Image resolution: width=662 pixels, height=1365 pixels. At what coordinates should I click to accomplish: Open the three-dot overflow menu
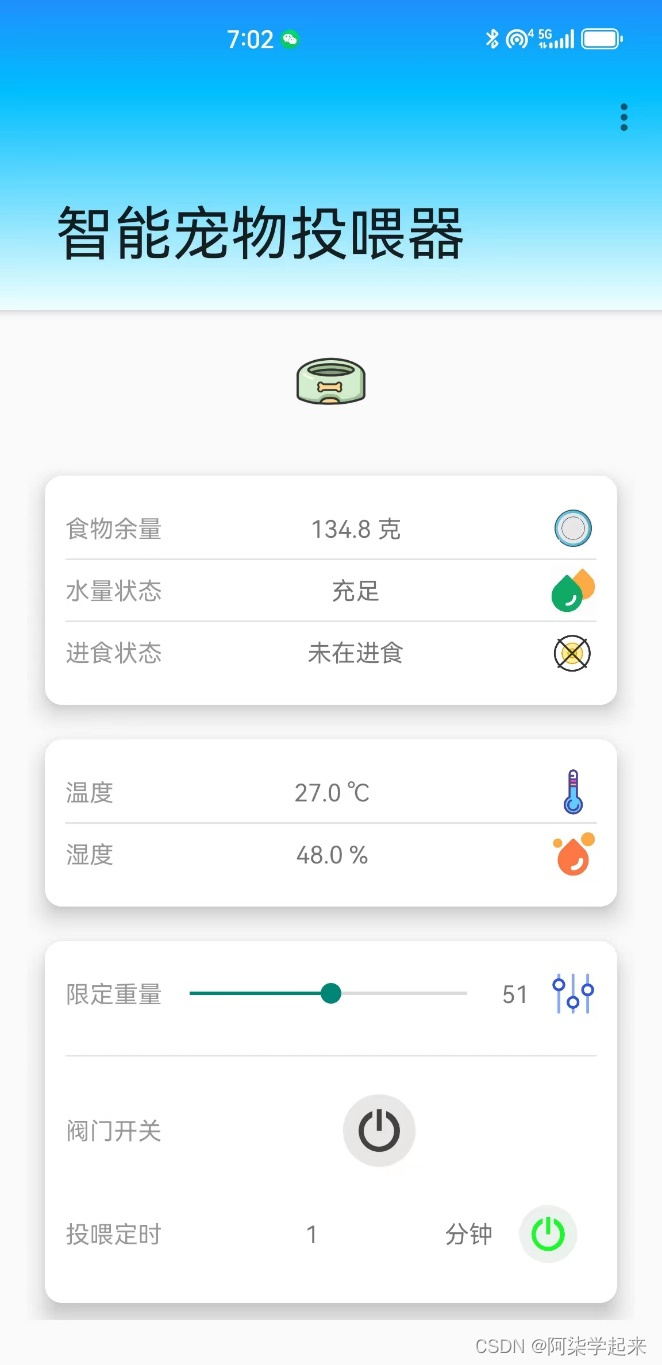pyautogui.click(x=624, y=117)
